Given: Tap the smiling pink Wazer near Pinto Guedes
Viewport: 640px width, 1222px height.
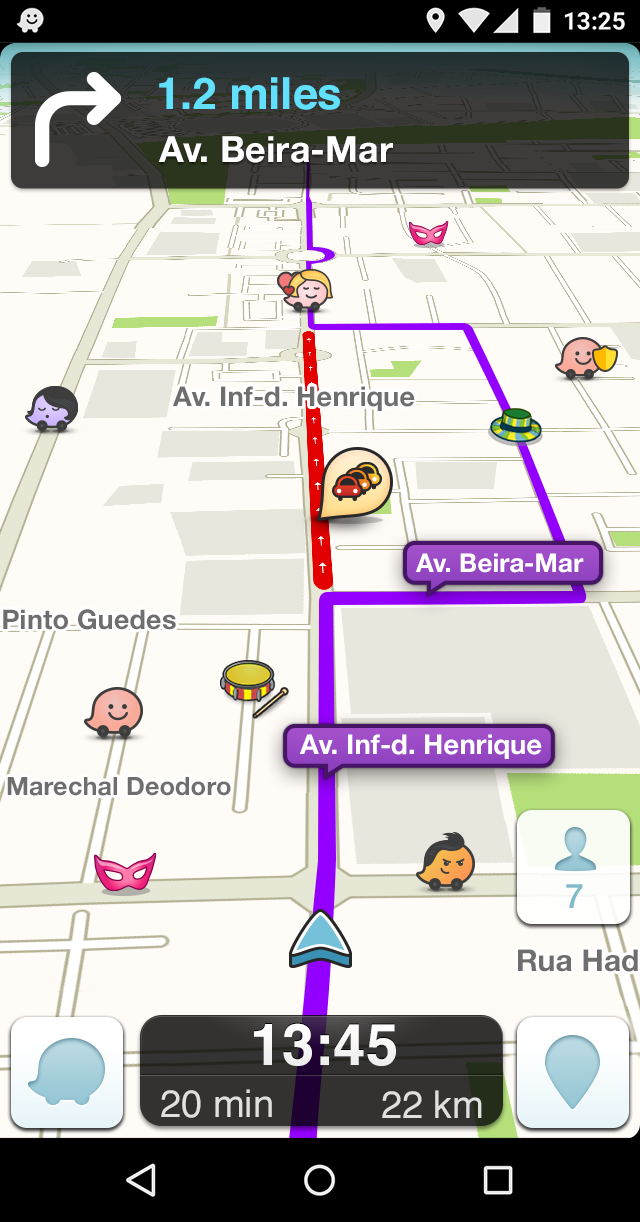Looking at the screenshot, I should click(114, 712).
